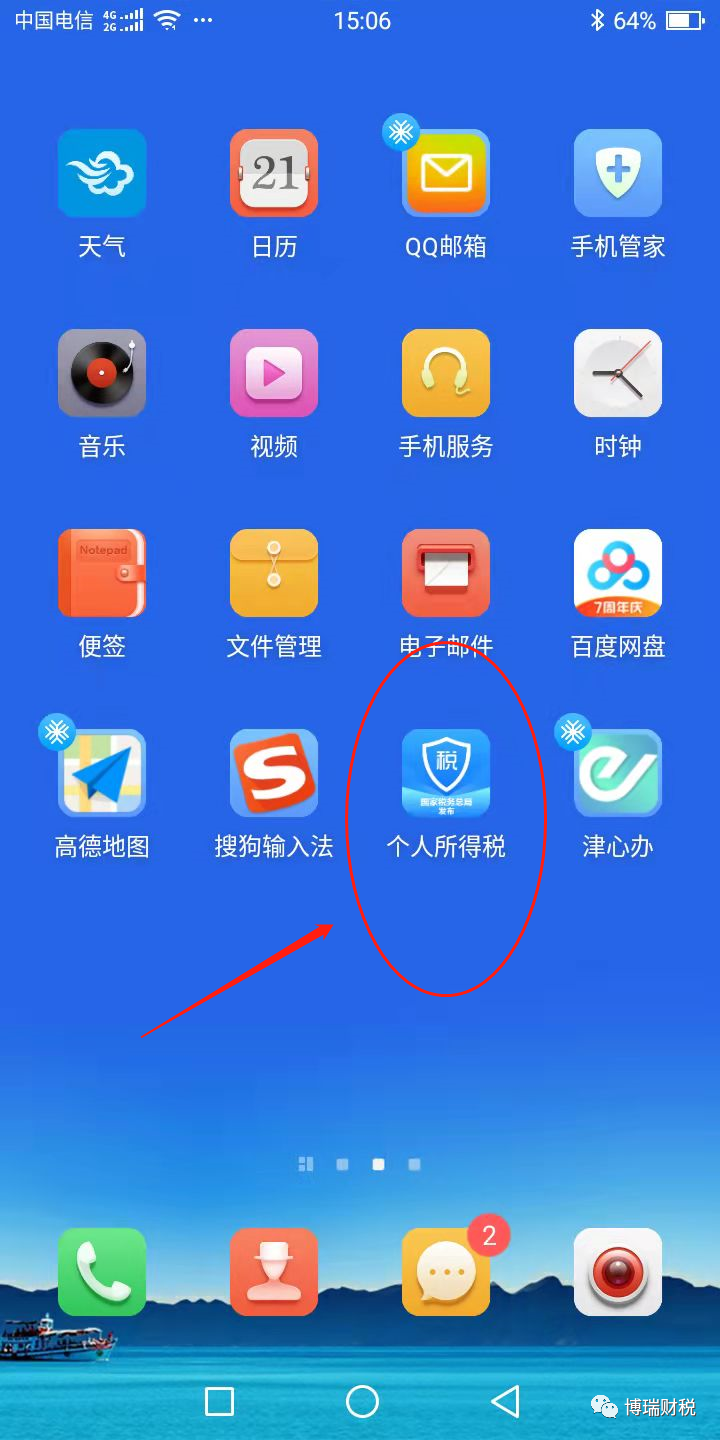This screenshot has height=1440, width=720.
Task: Open QQ邮箱 mail app
Action: click(x=446, y=174)
